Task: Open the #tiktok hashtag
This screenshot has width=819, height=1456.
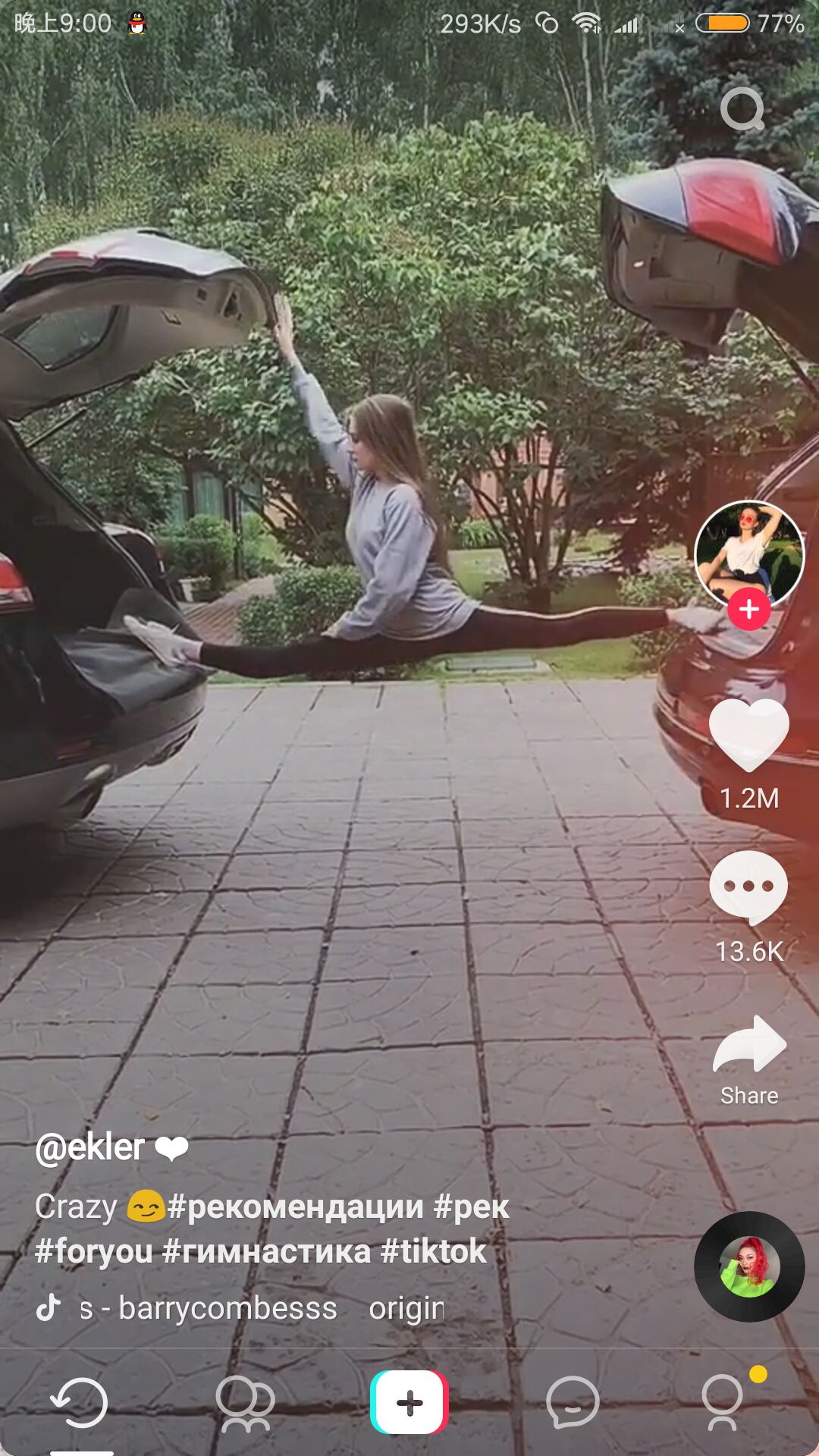Action: 433,1251
